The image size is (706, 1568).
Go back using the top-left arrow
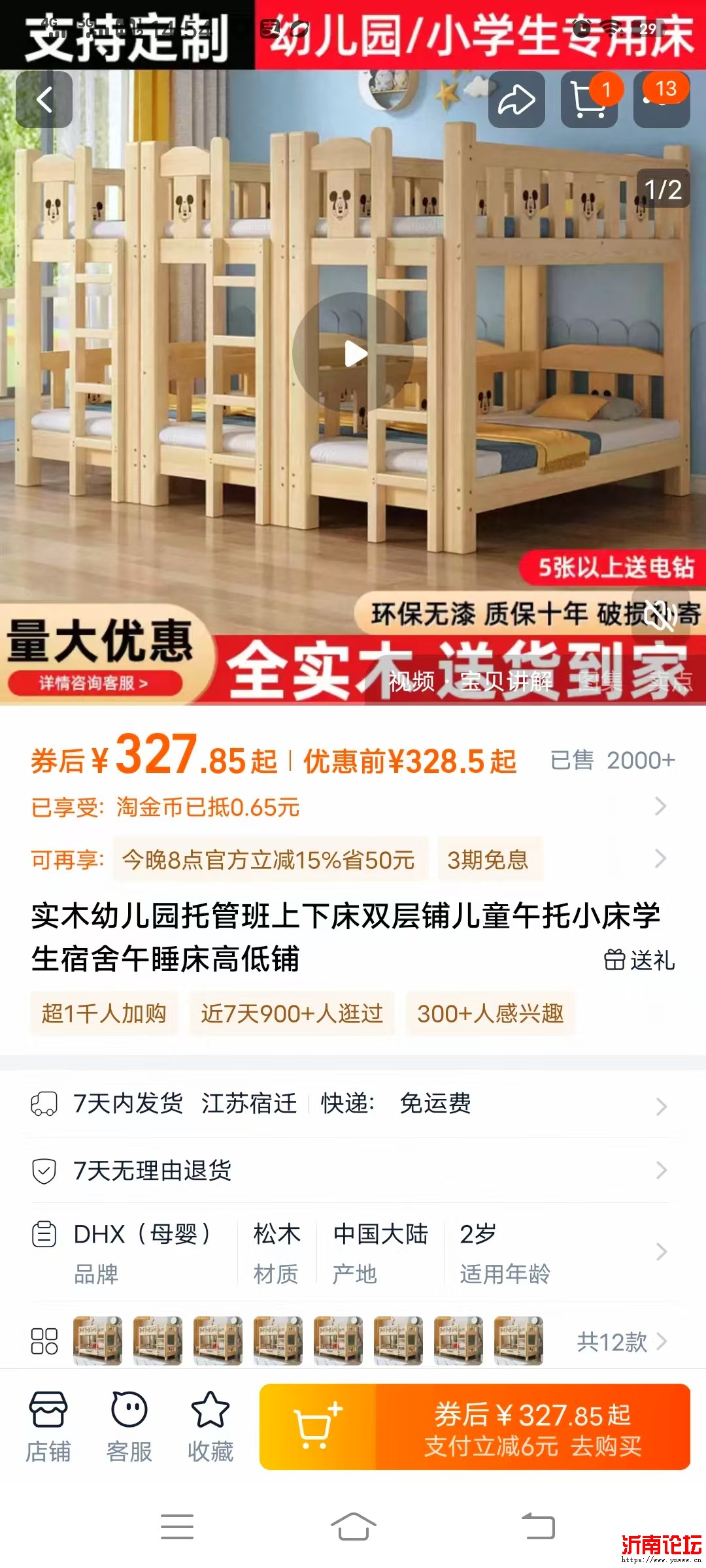pyautogui.click(x=44, y=100)
